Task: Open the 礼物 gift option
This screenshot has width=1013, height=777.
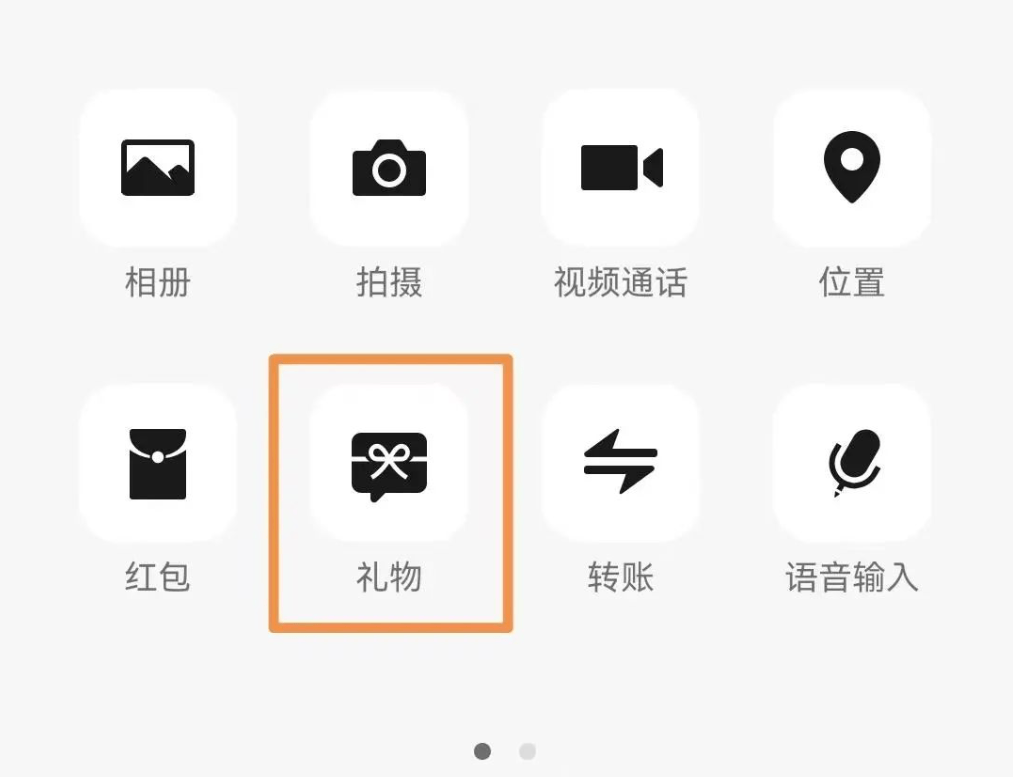Action: (x=389, y=463)
